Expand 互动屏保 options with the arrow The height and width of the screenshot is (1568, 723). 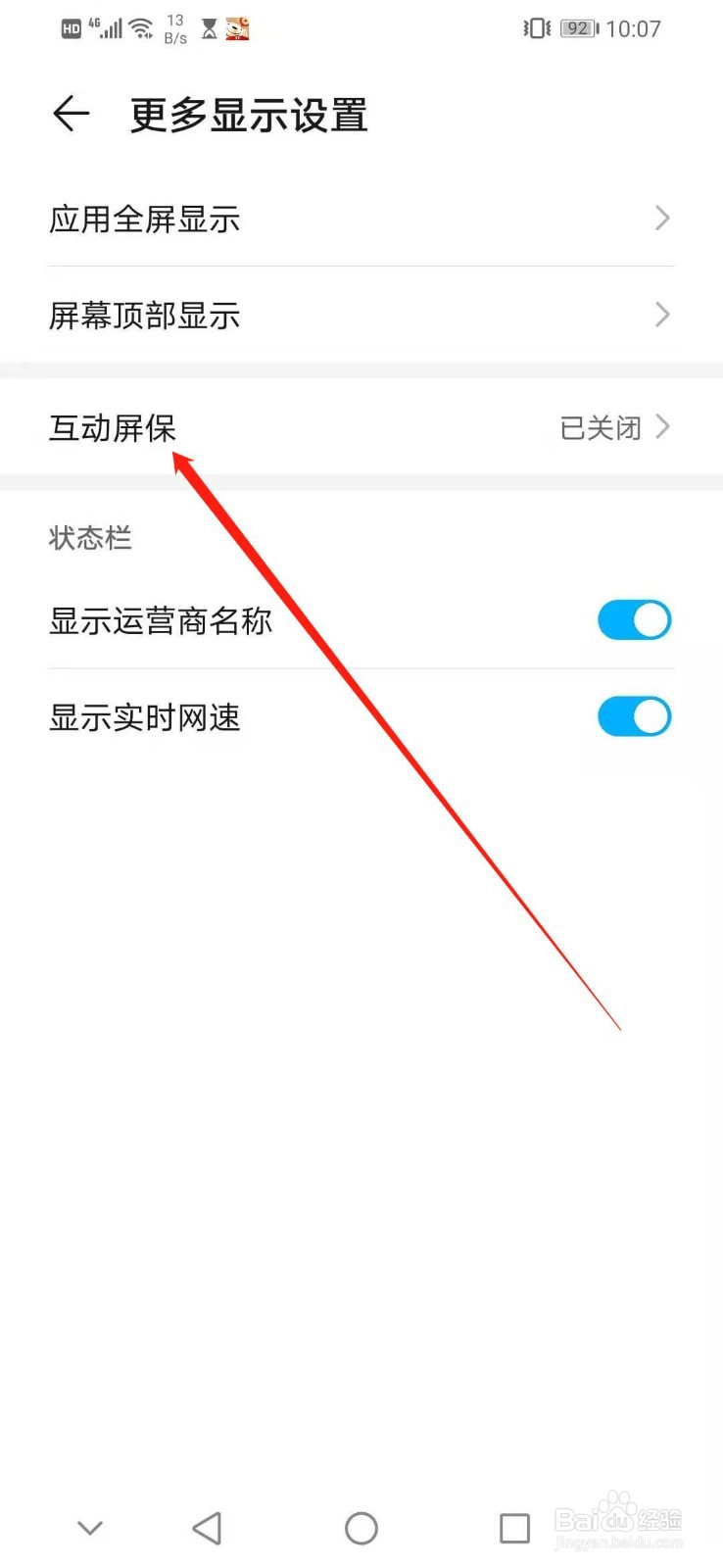pyautogui.click(x=664, y=427)
